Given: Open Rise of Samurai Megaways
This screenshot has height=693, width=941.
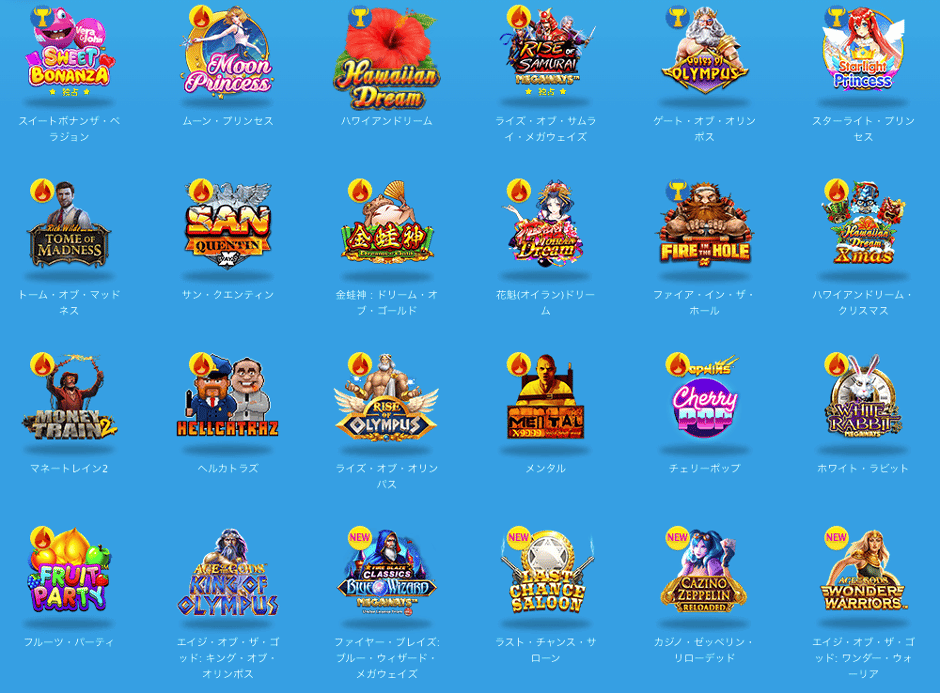Looking at the screenshot, I should [546, 52].
